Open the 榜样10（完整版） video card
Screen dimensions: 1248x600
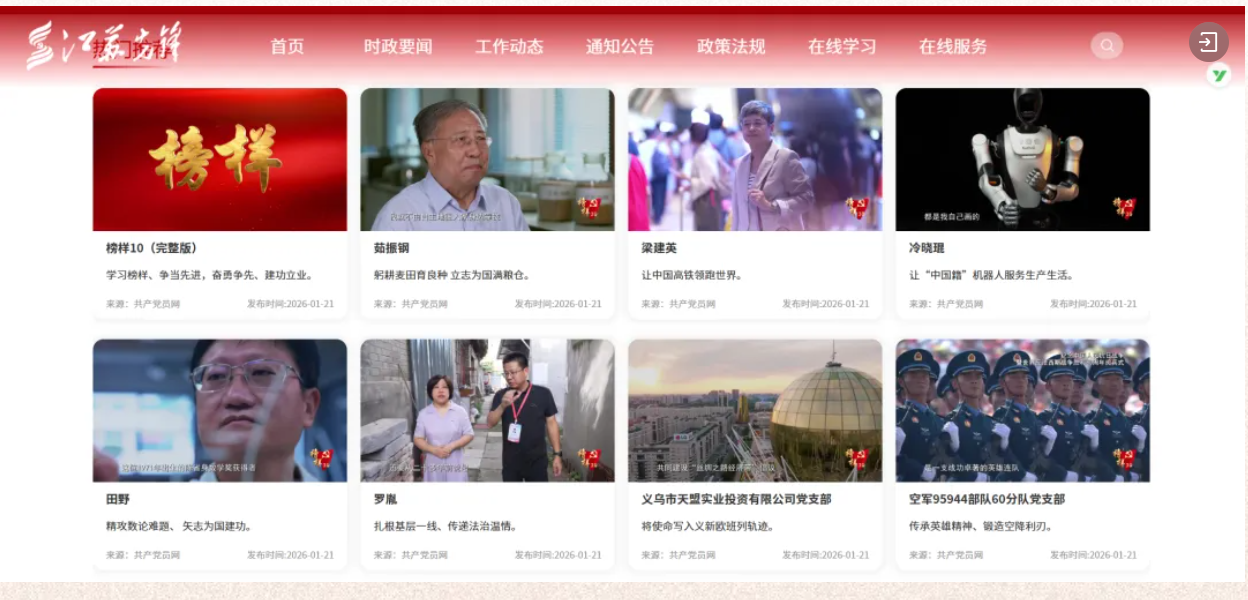pyautogui.click(x=220, y=160)
